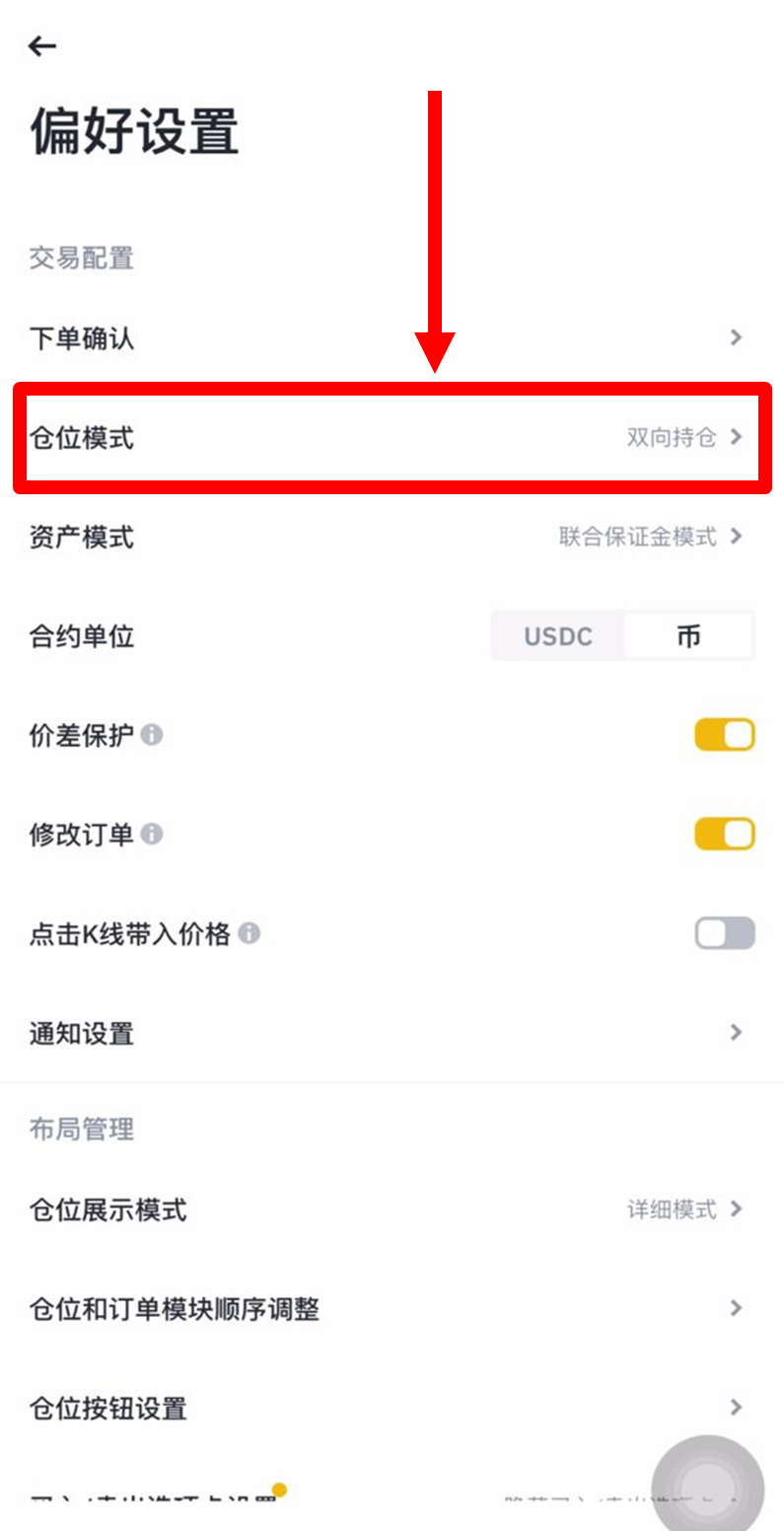Open 仓位展示模式 to change 详细模式
784x1531 pixels.
point(394,1209)
